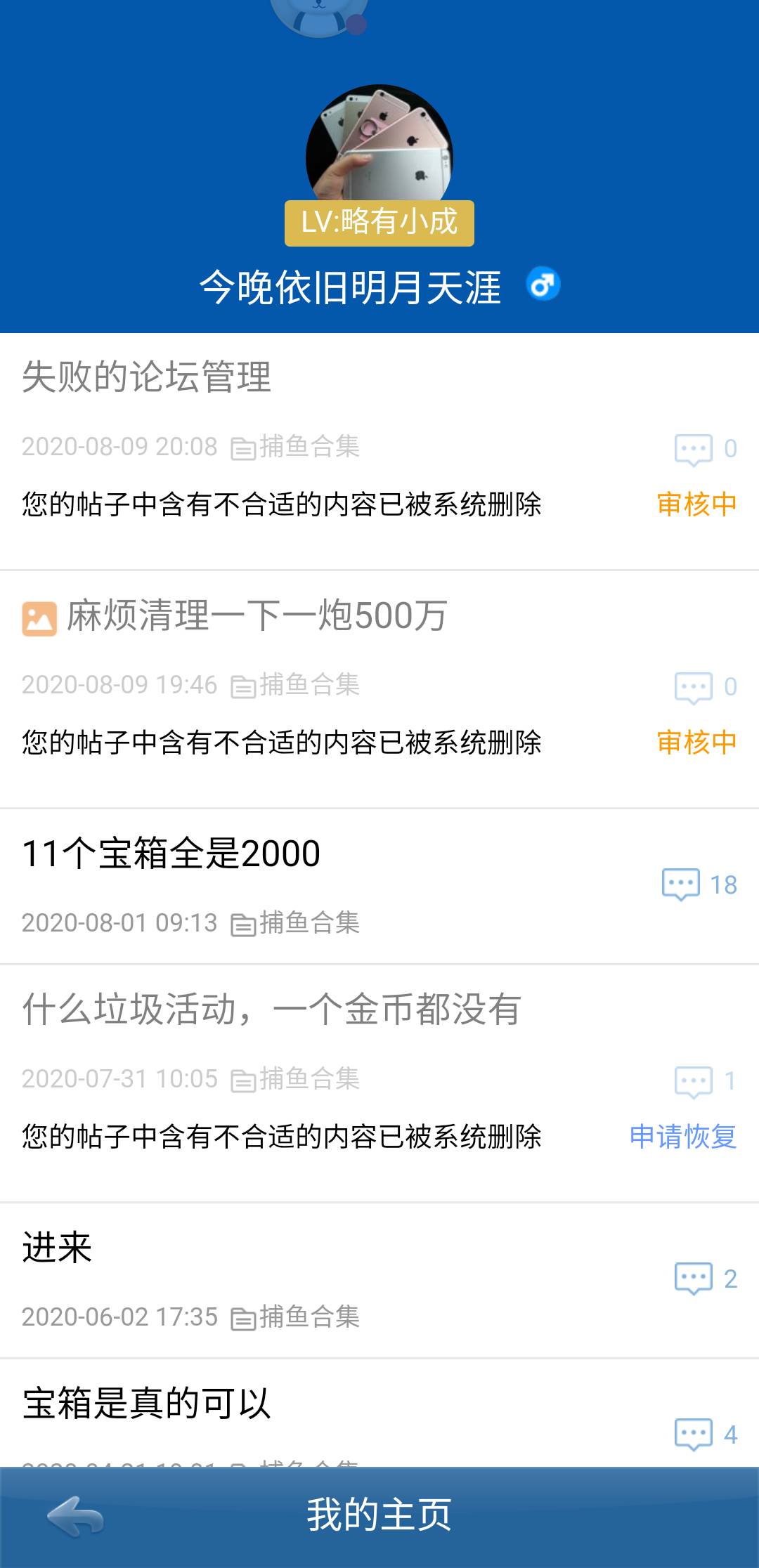Click the image attachment icon on 麻烦清理一下一炮500万
Screen dimensions: 759x1568
tap(40, 618)
